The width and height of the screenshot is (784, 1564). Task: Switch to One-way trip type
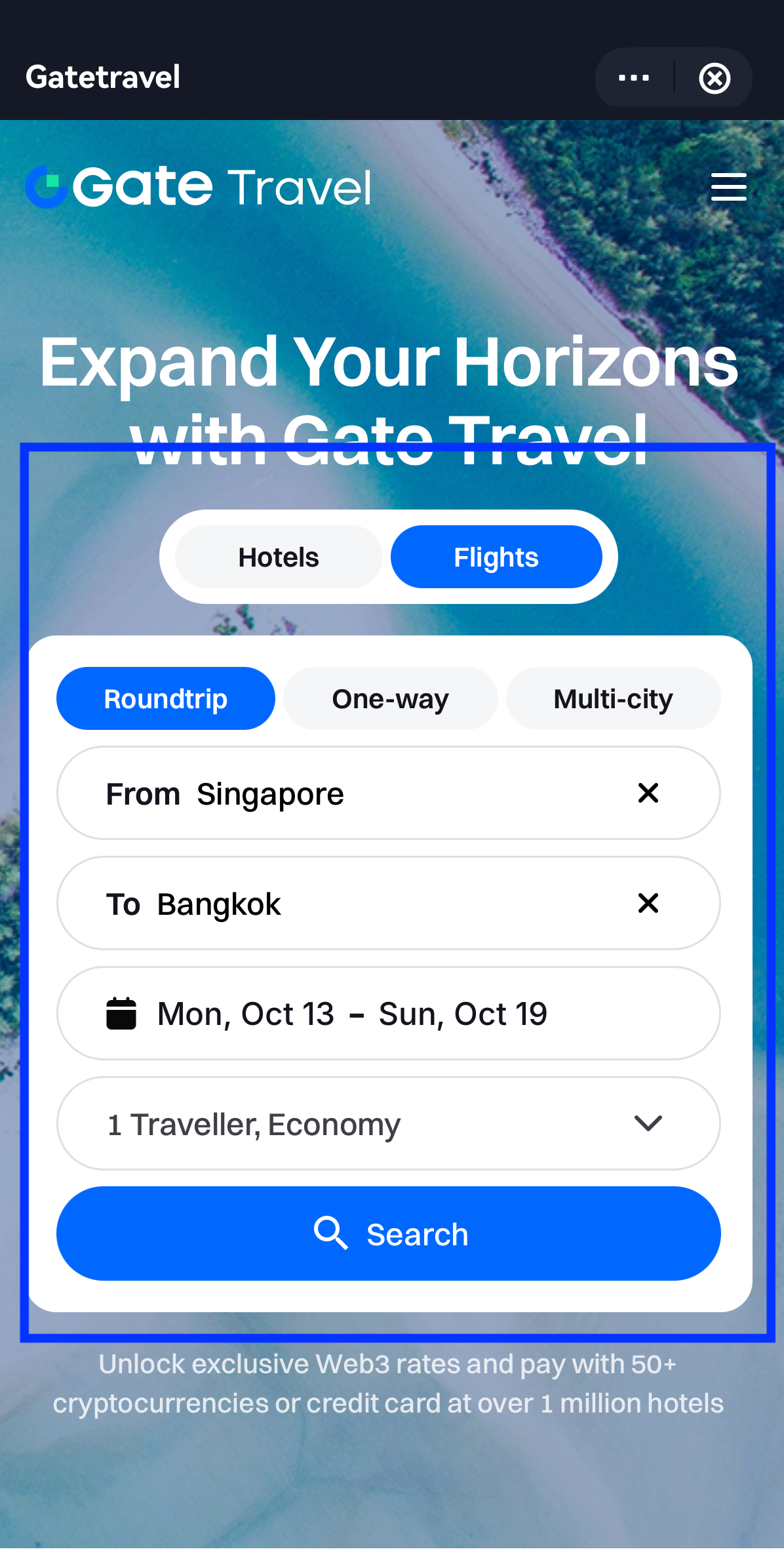pos(390,699)
